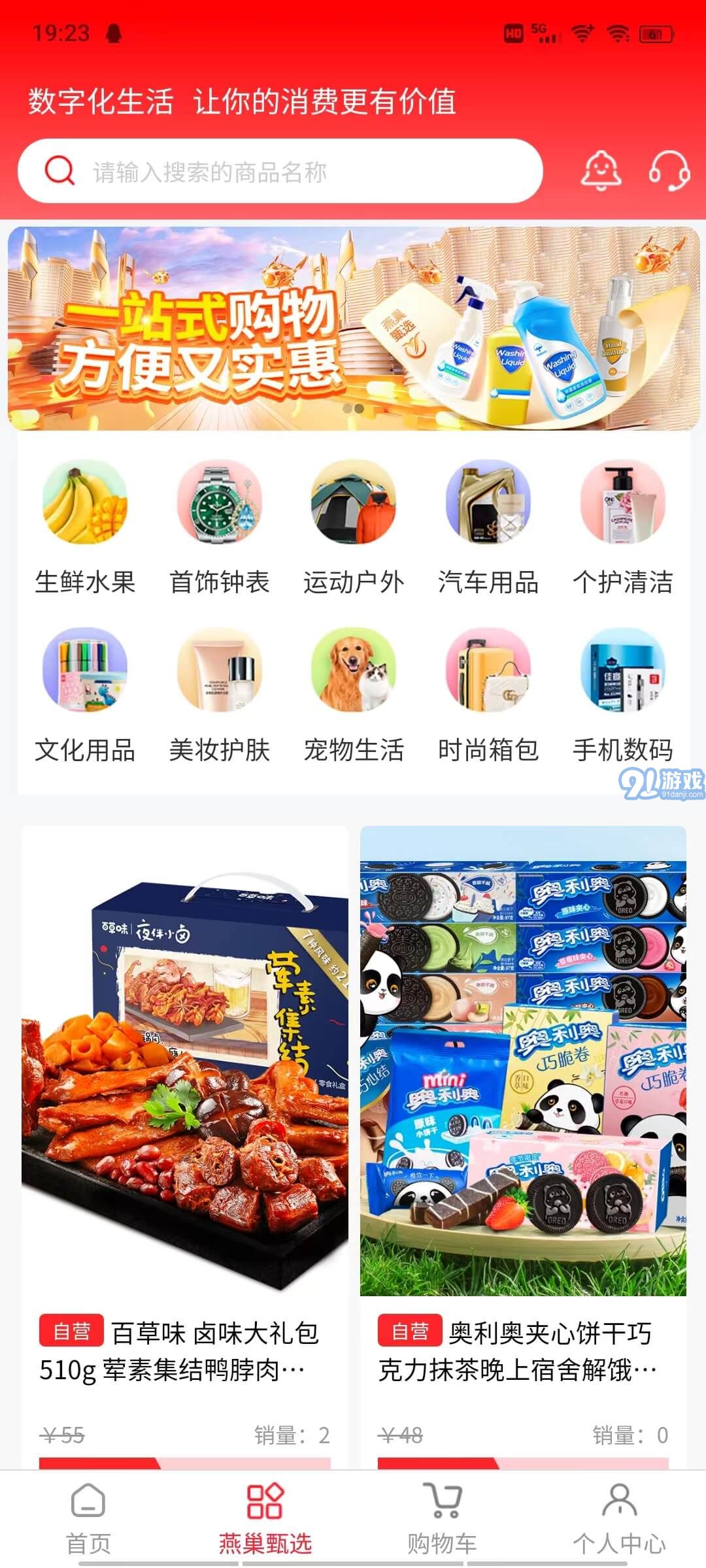Tap the 手机数码 category icon

point(622,676)
